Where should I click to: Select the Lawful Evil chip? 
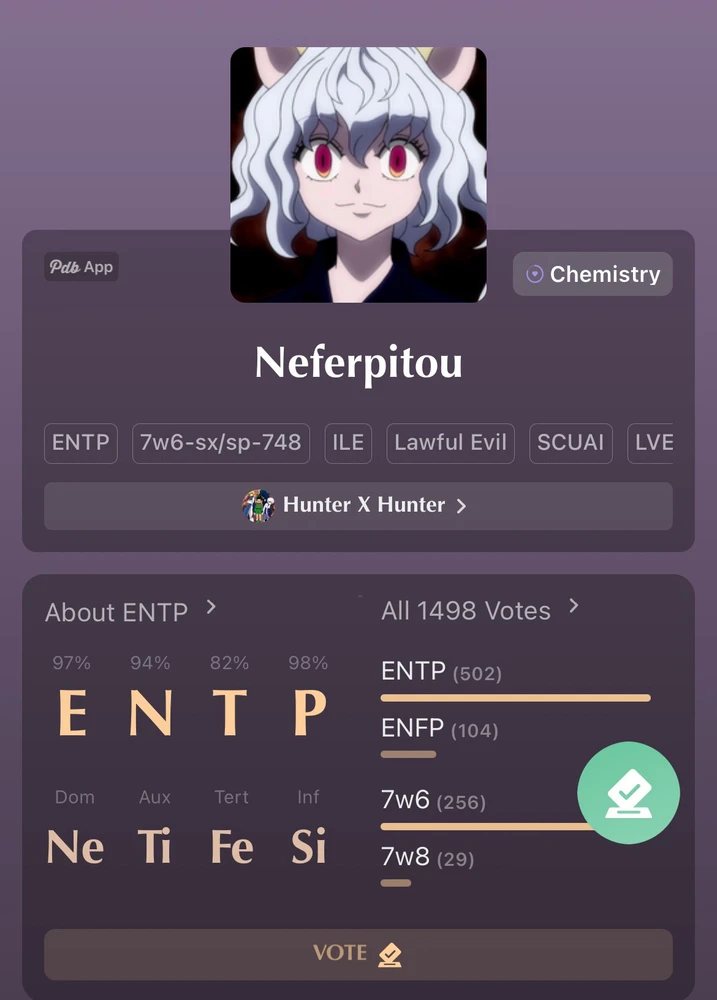[x=450, y=443]
